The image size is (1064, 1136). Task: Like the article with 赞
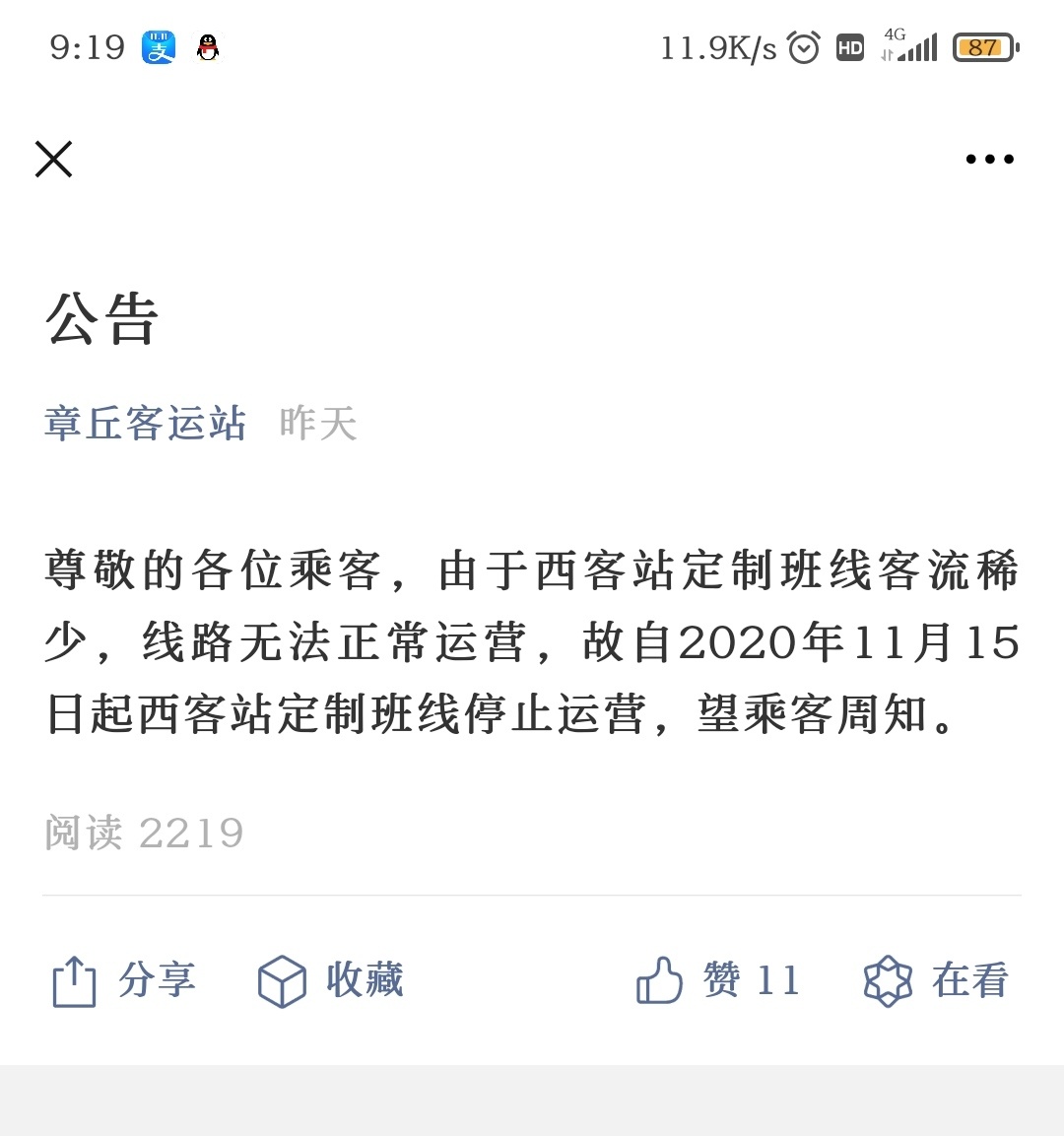point(717,981)
